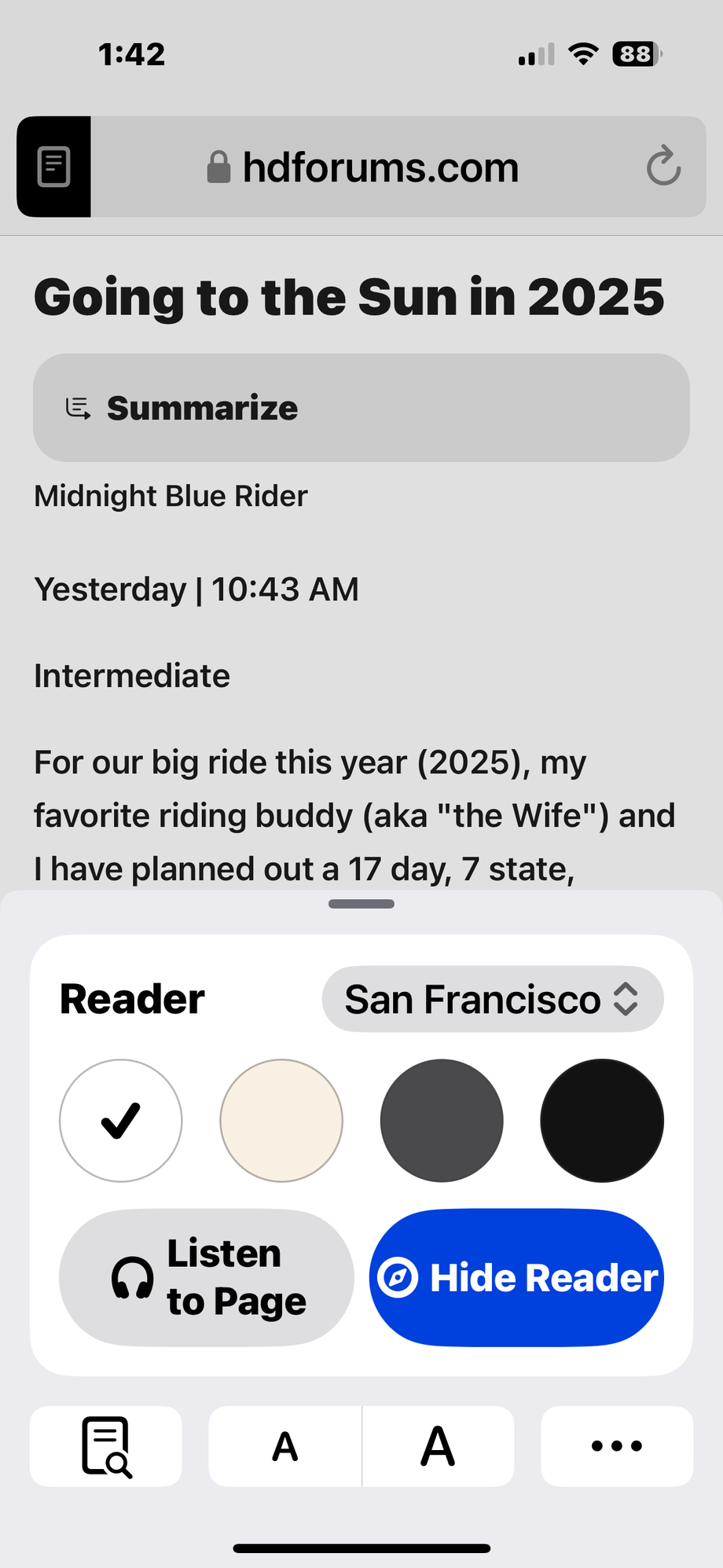Image resolution: width=723 pixels, height=1568 pixels.
Task: Choose the sepia reader background
Action: 281,1120
